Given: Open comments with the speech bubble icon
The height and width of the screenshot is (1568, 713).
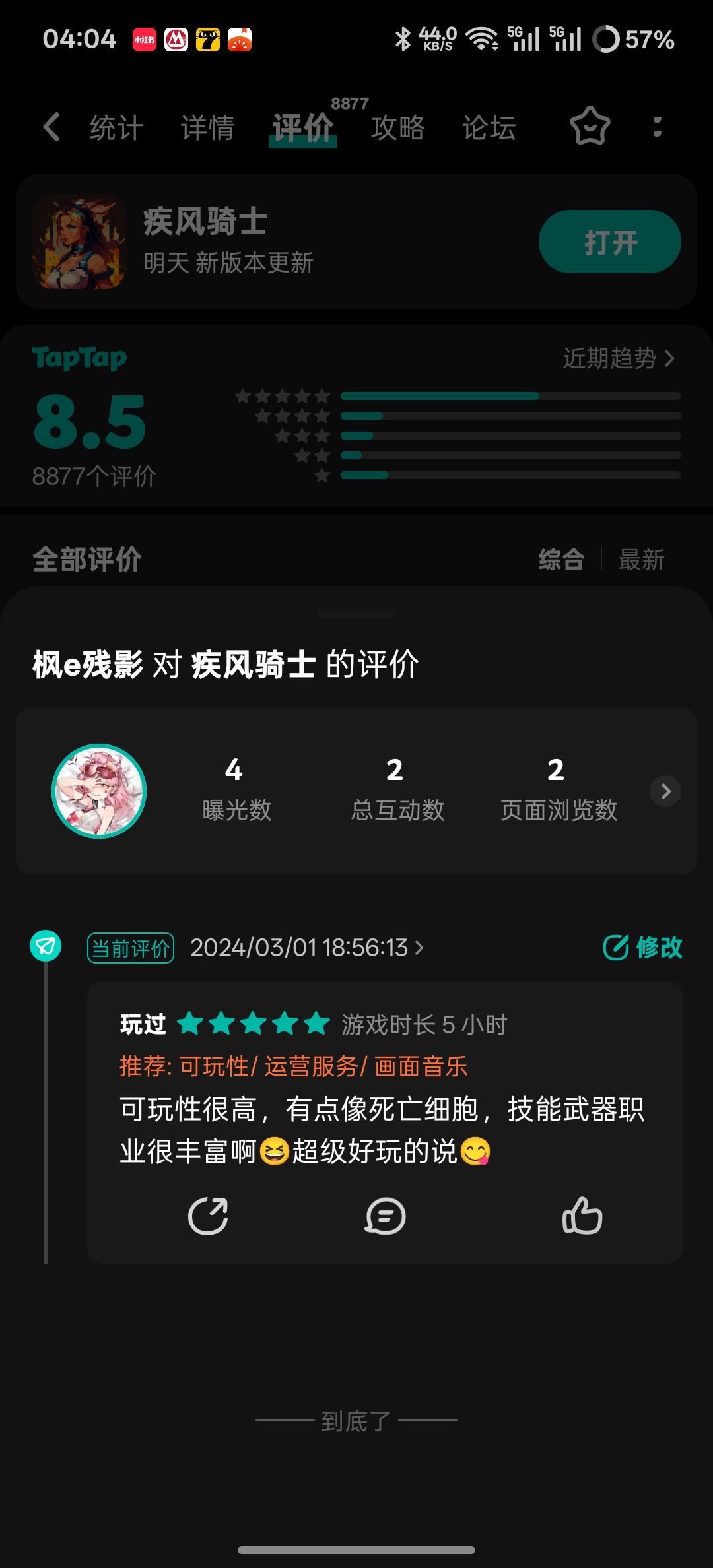Looking at the screenshot, I should coord(386,1216).
